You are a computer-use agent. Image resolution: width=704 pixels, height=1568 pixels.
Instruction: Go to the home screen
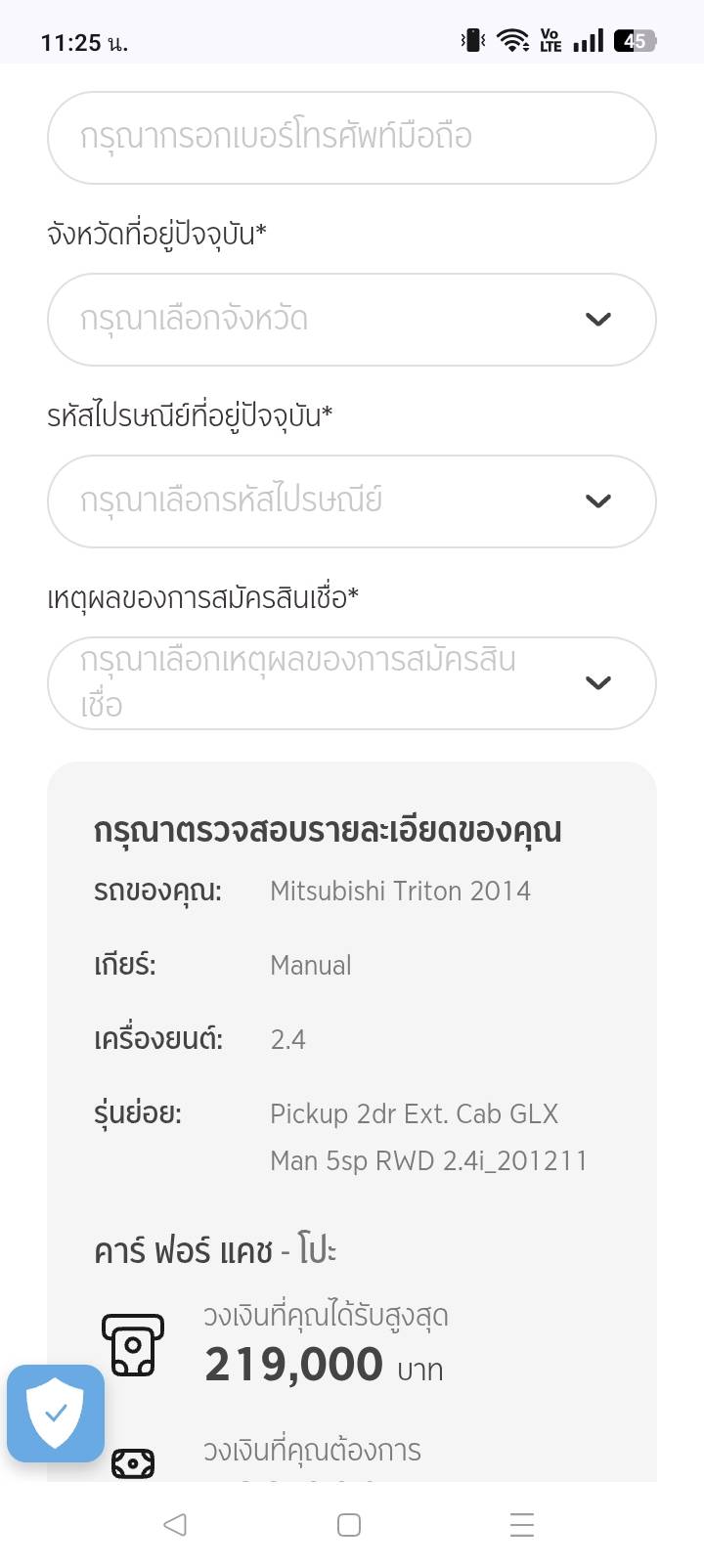(x=349, y=1525)
